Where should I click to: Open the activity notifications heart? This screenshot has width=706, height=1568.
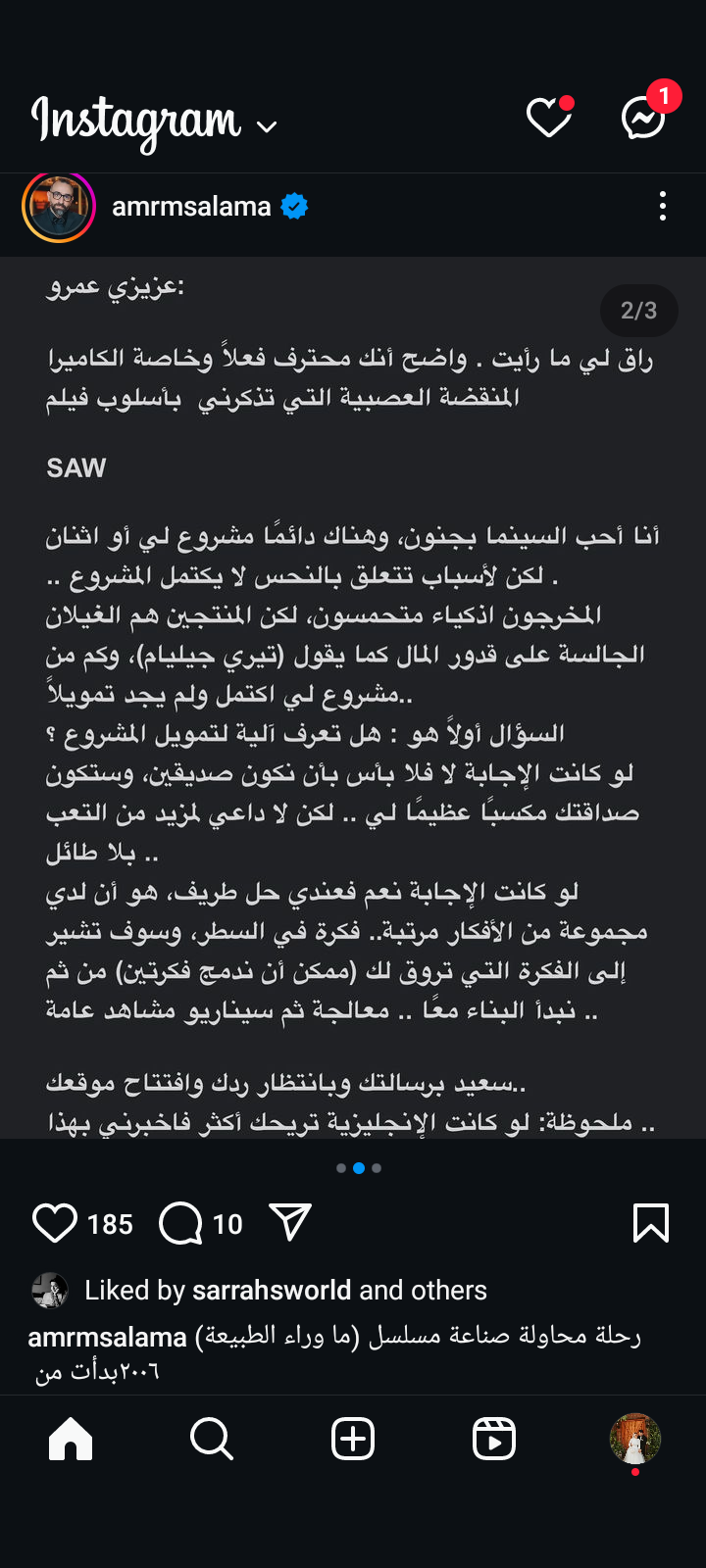(548, 119)
